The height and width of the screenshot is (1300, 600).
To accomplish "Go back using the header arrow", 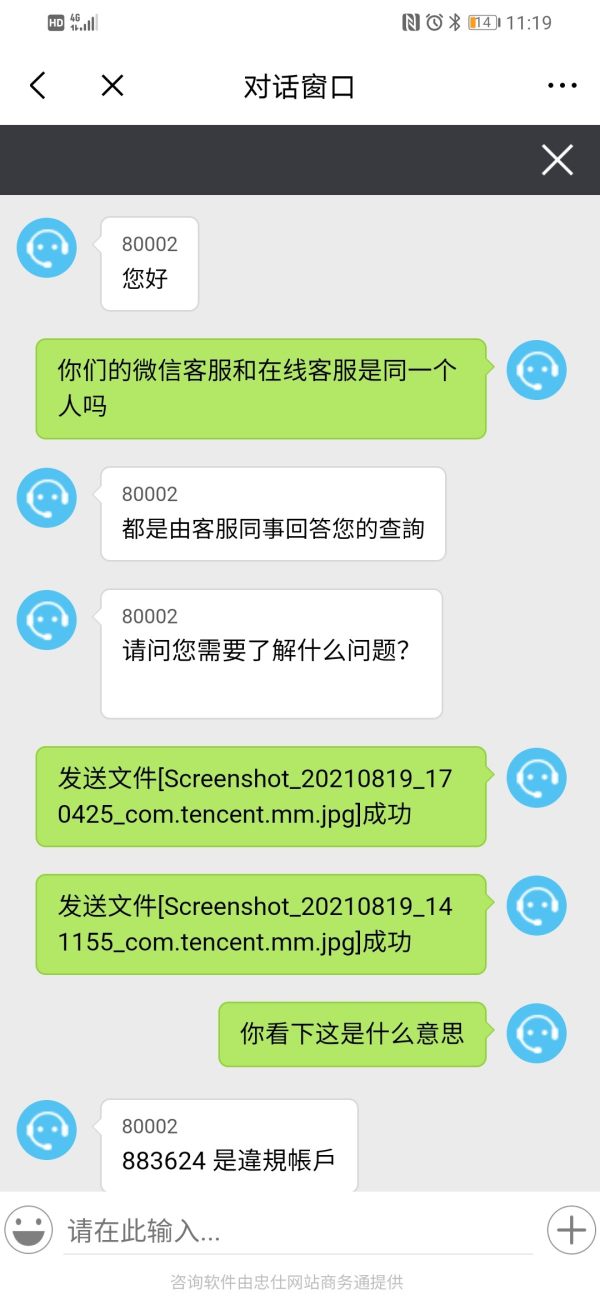I will click(38, 86).
